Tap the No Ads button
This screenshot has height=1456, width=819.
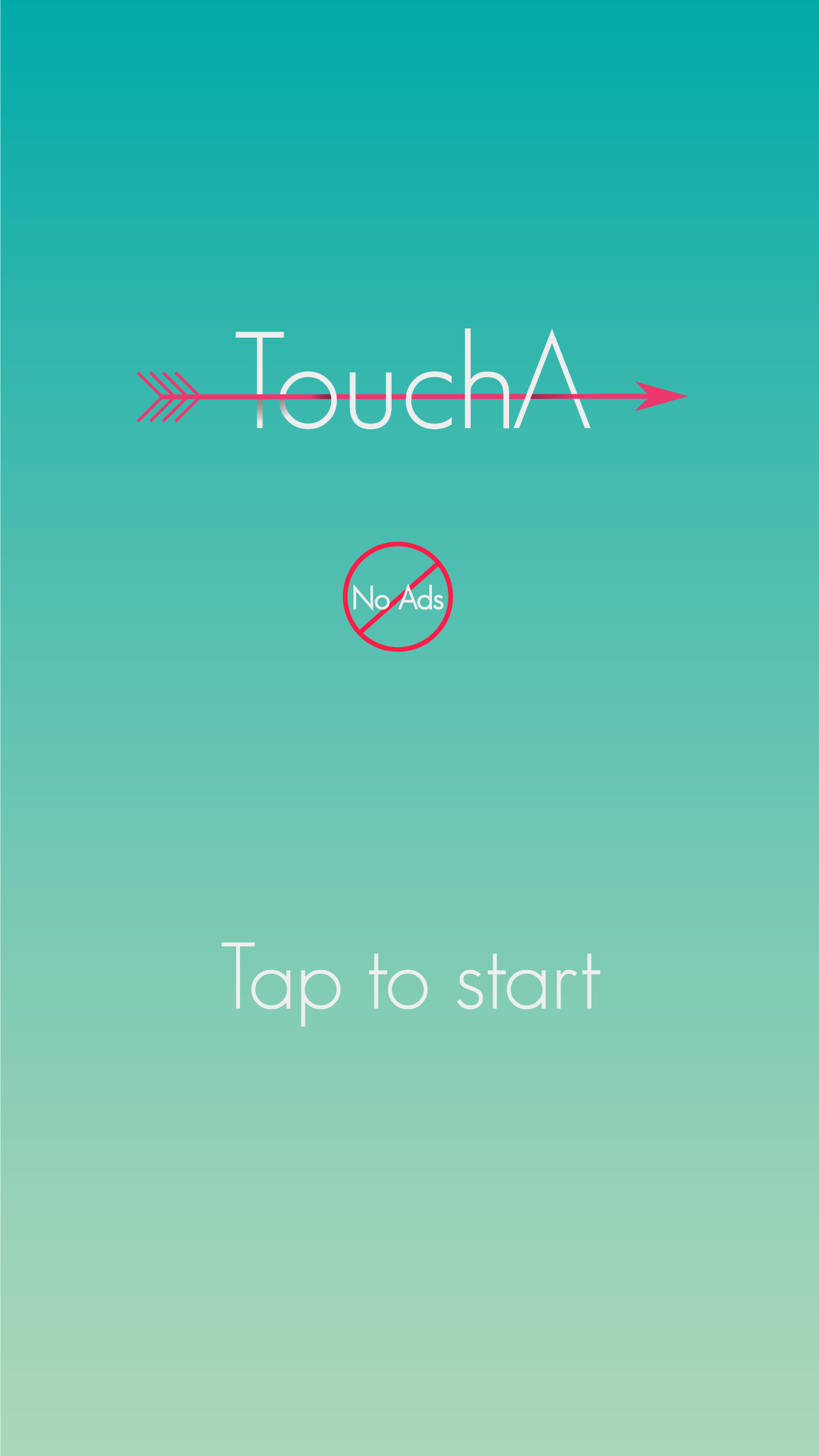pos(398,597)
